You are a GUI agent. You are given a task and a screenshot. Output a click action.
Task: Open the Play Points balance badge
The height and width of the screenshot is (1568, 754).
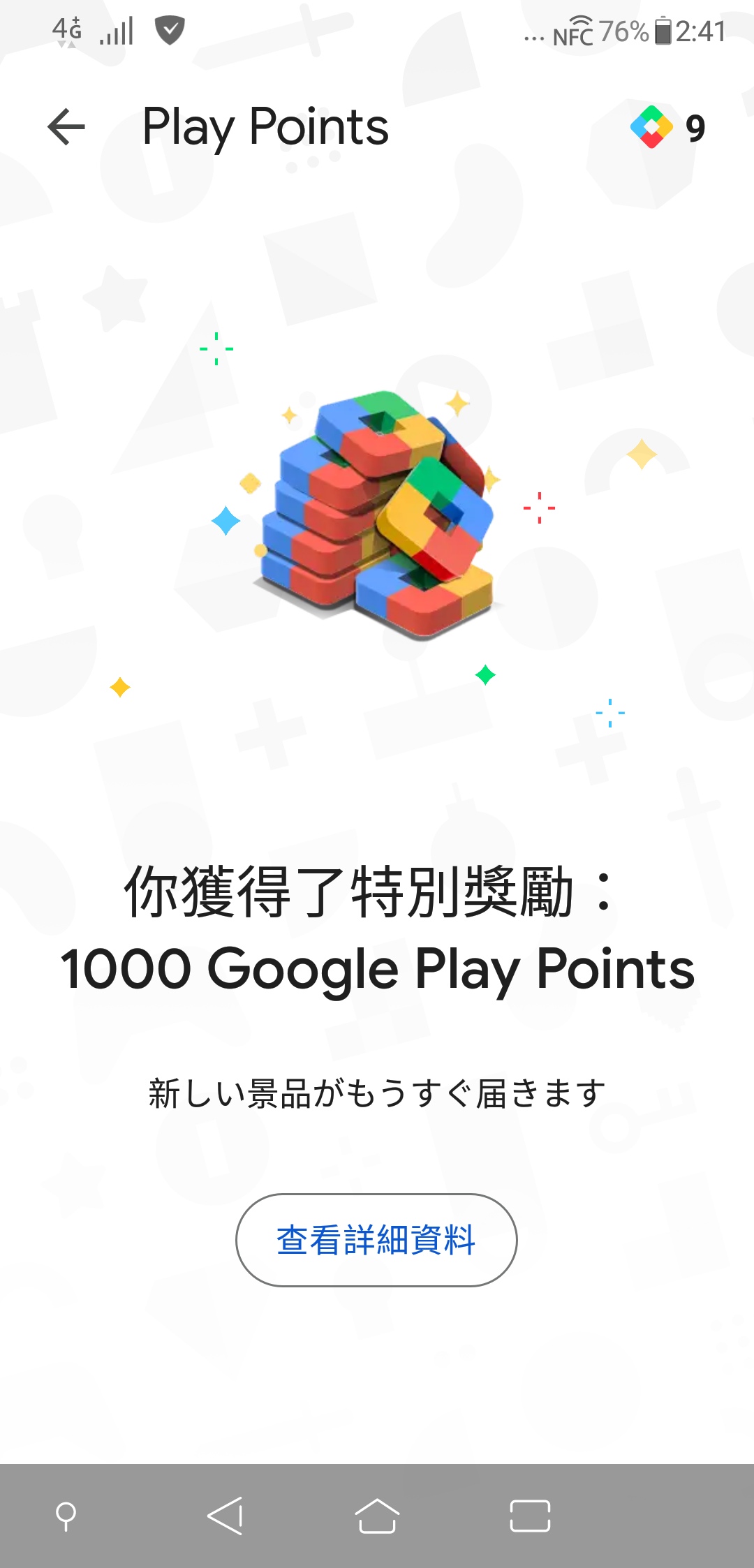(668, 127)
